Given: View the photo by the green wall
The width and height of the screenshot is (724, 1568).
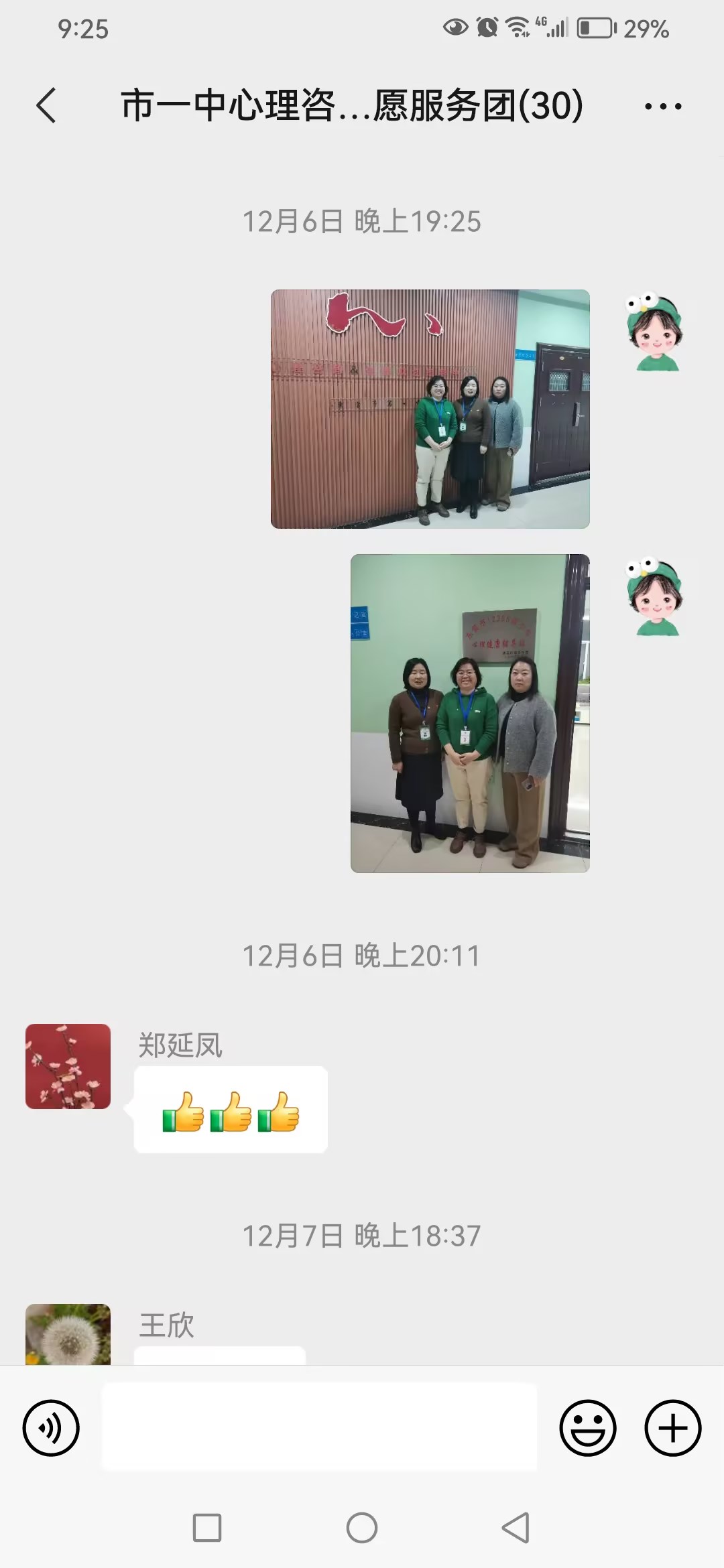Looking at the screenshot, I should tap(470, 713).
